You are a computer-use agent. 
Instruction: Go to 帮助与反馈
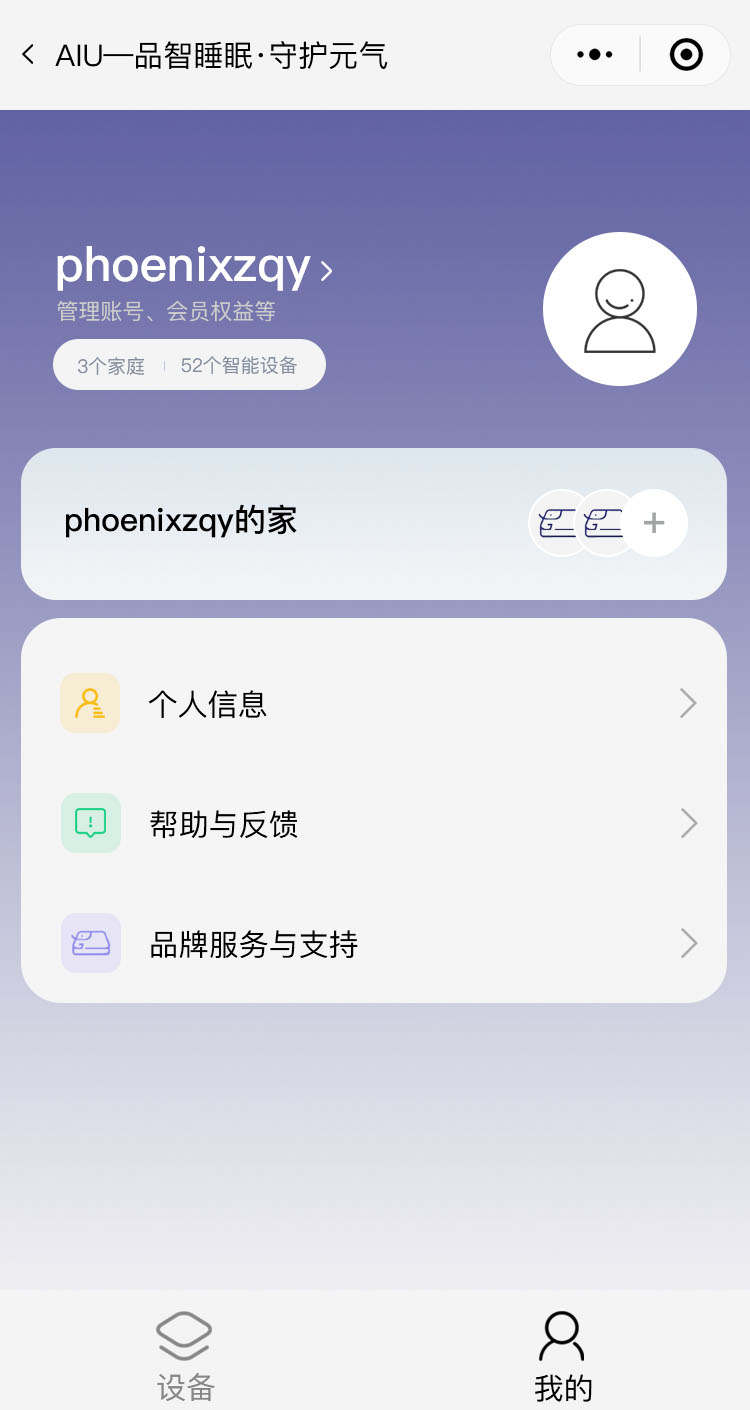(374, 824)
